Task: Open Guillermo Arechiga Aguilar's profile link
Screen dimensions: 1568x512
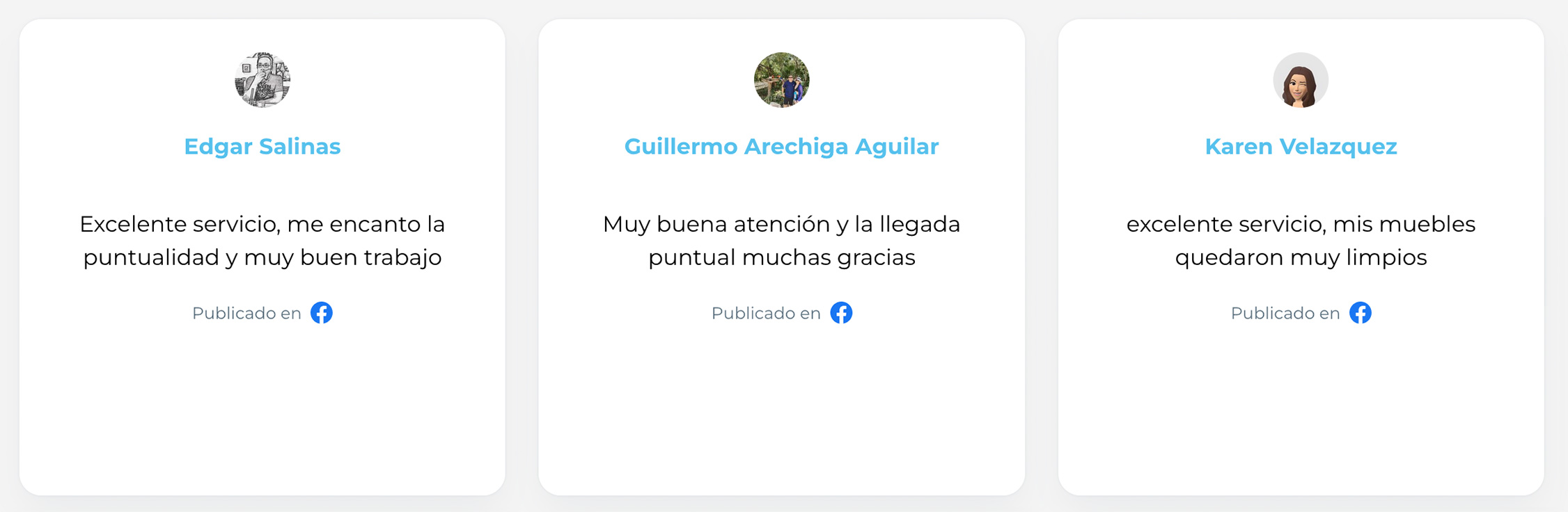Action: point(781,147)
